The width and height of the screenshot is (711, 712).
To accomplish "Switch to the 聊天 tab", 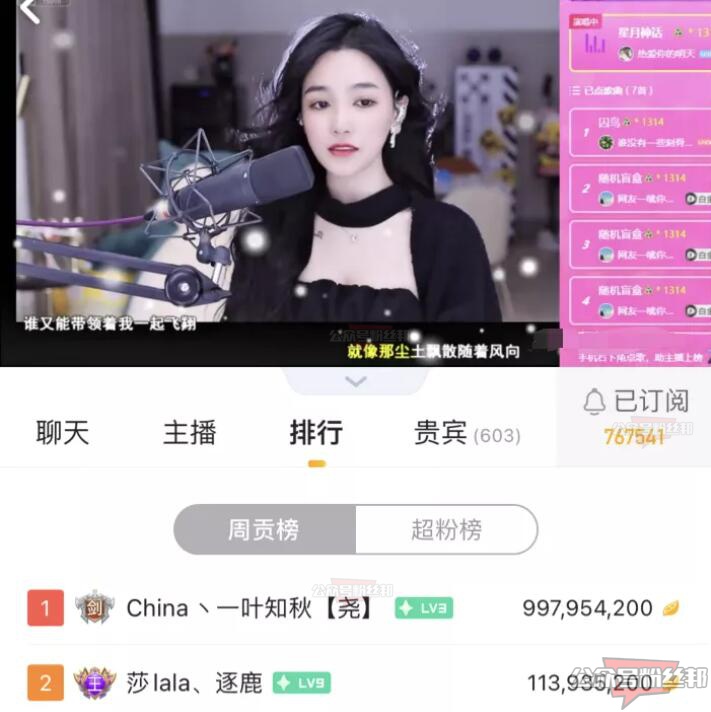I will point(63,432).
